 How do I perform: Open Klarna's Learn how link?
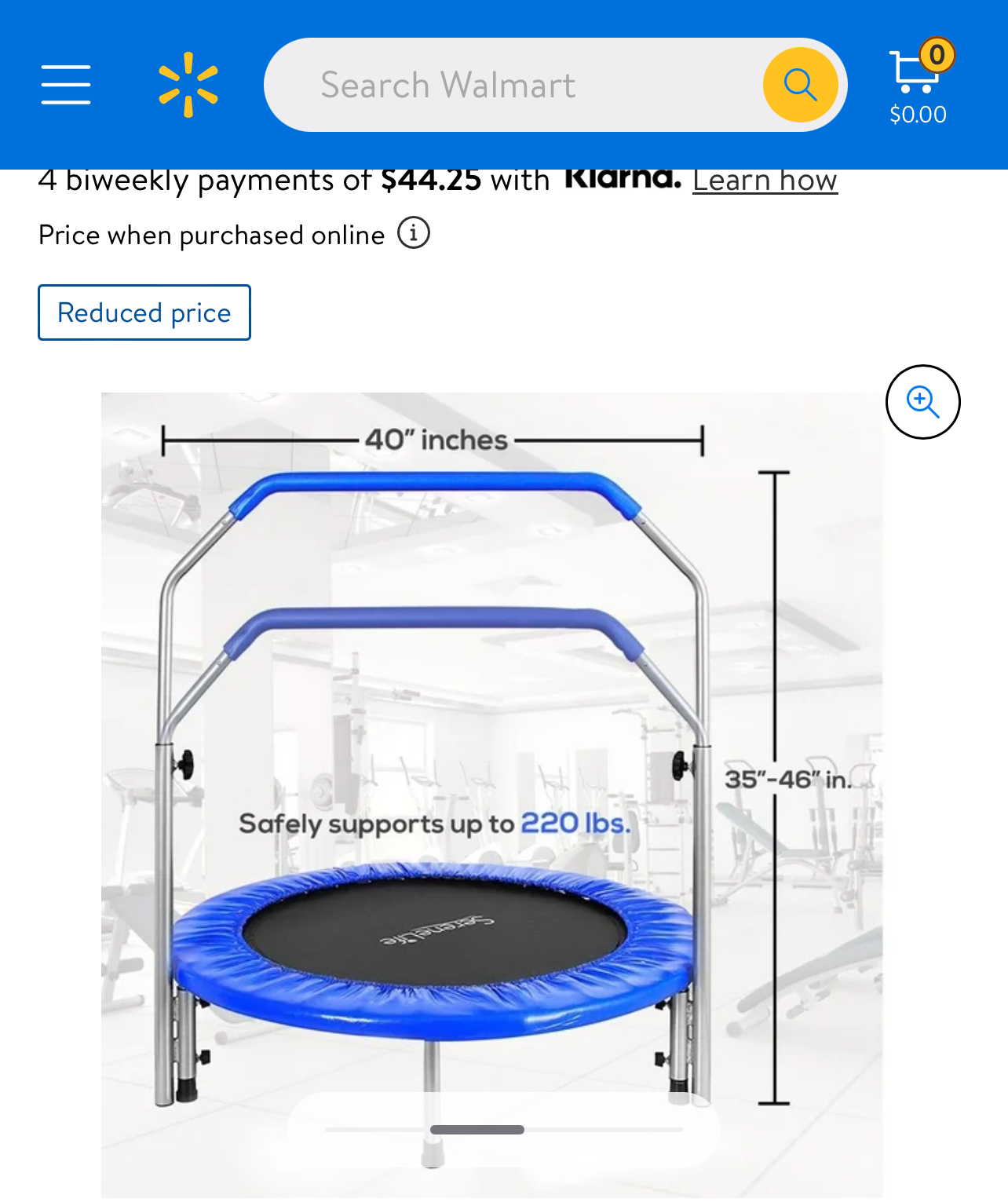tap(765, 181)
